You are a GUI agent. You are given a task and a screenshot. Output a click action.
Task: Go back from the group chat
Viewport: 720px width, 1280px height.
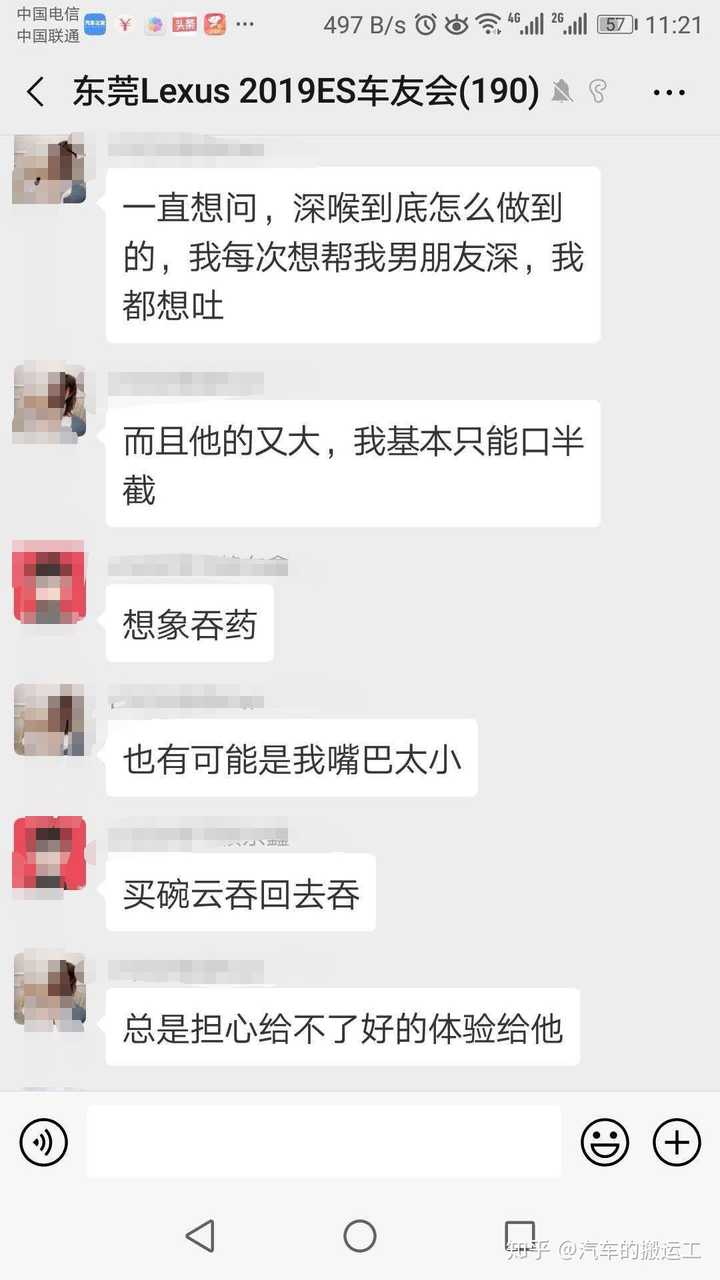click(x=36, y=92)
